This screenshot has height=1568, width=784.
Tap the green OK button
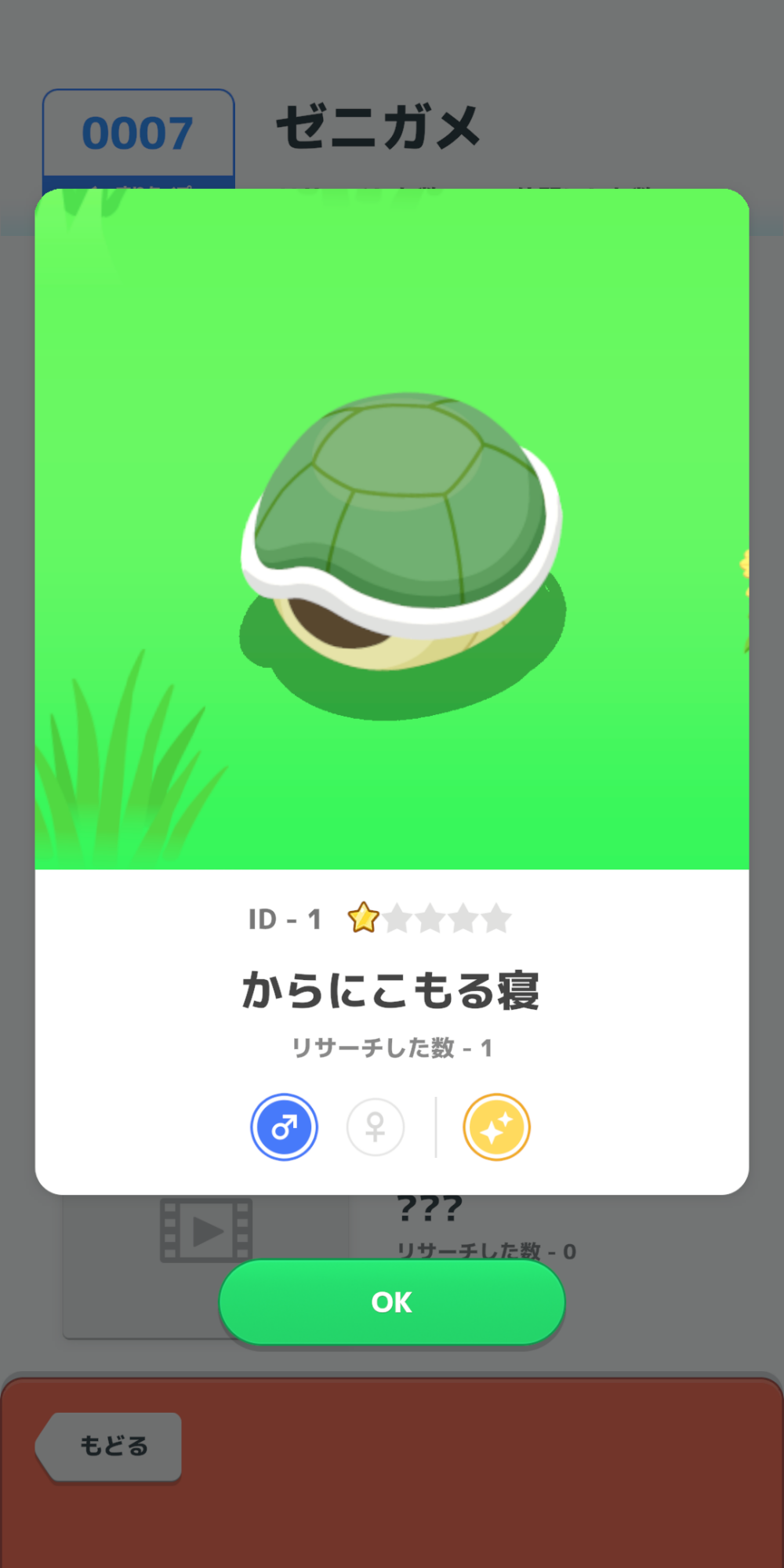point(391,1301)
